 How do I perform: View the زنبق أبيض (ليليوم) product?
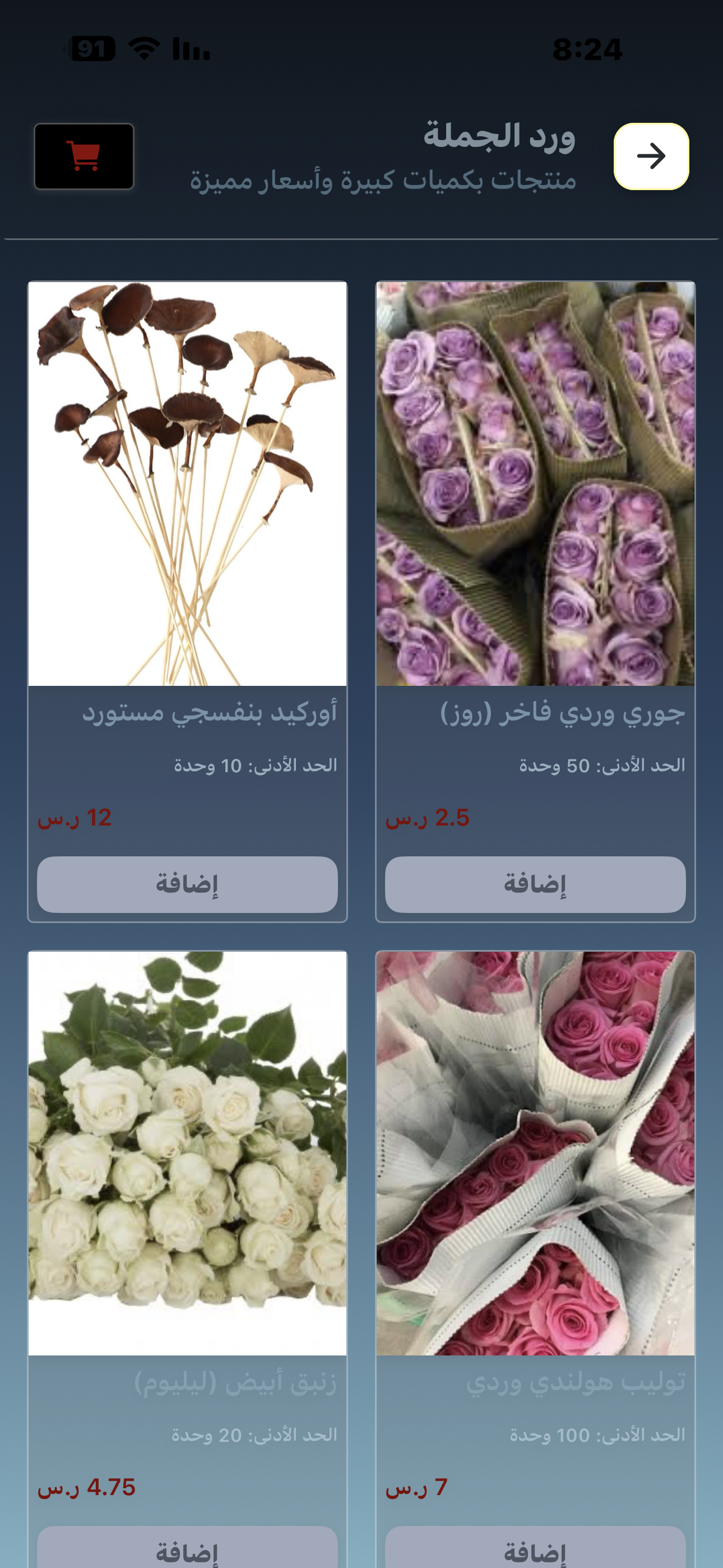(187, 1154)
